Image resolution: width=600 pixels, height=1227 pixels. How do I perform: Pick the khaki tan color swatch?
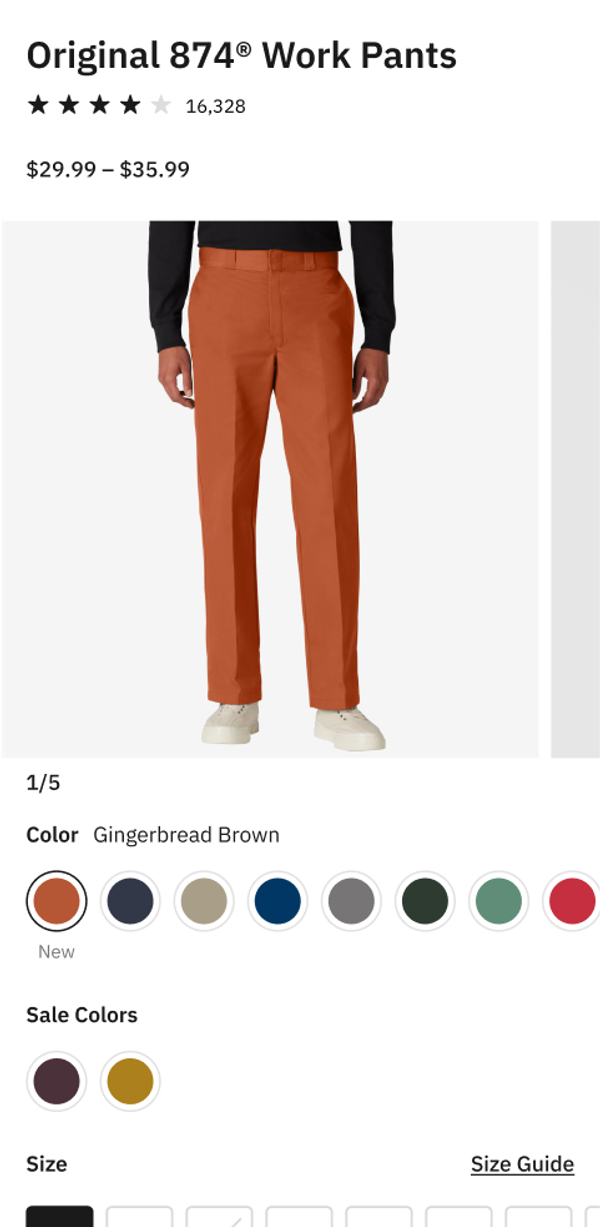(x=204, y=901)
